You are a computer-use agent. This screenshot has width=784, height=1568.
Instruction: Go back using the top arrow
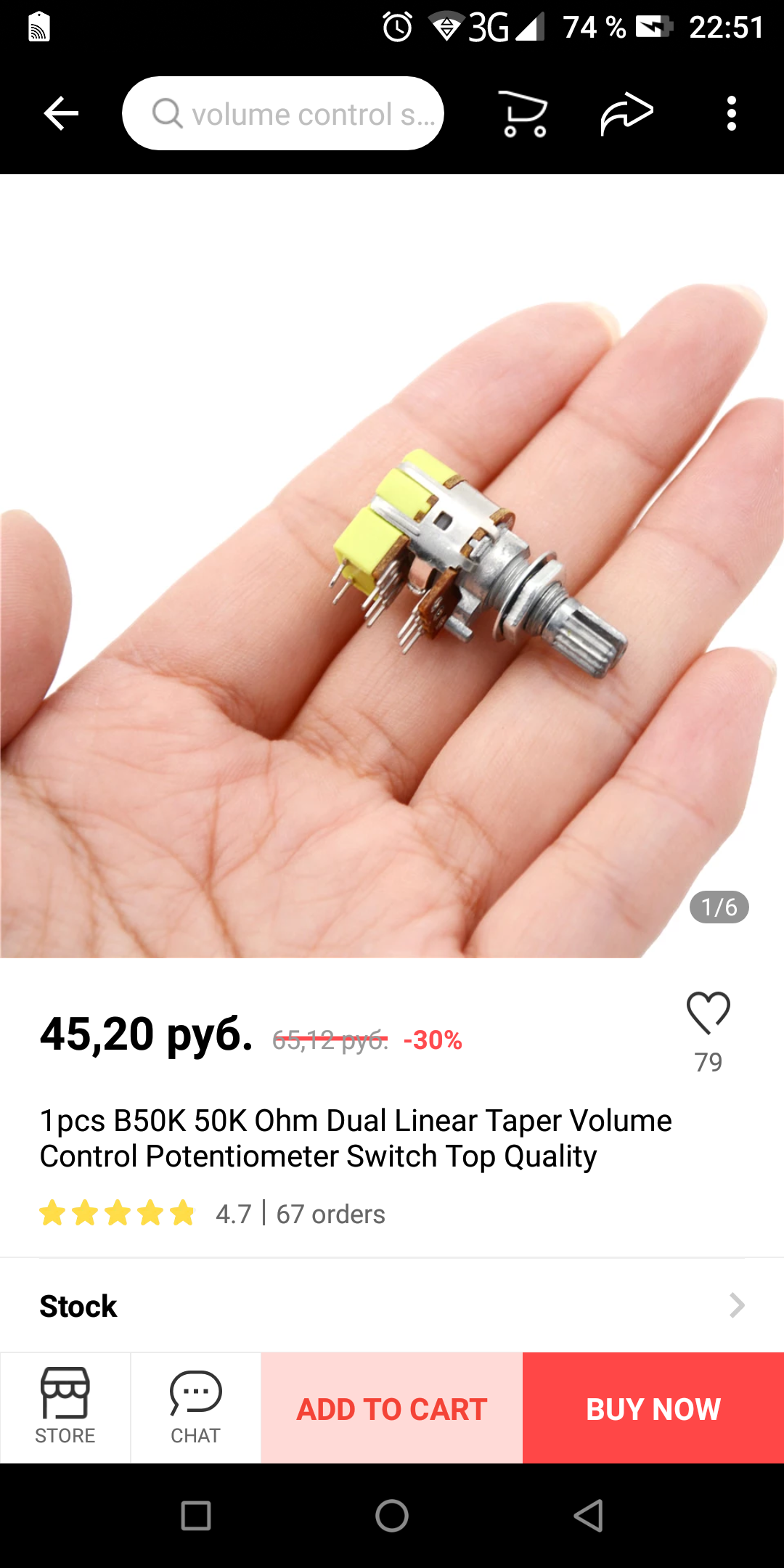point(61,113)
